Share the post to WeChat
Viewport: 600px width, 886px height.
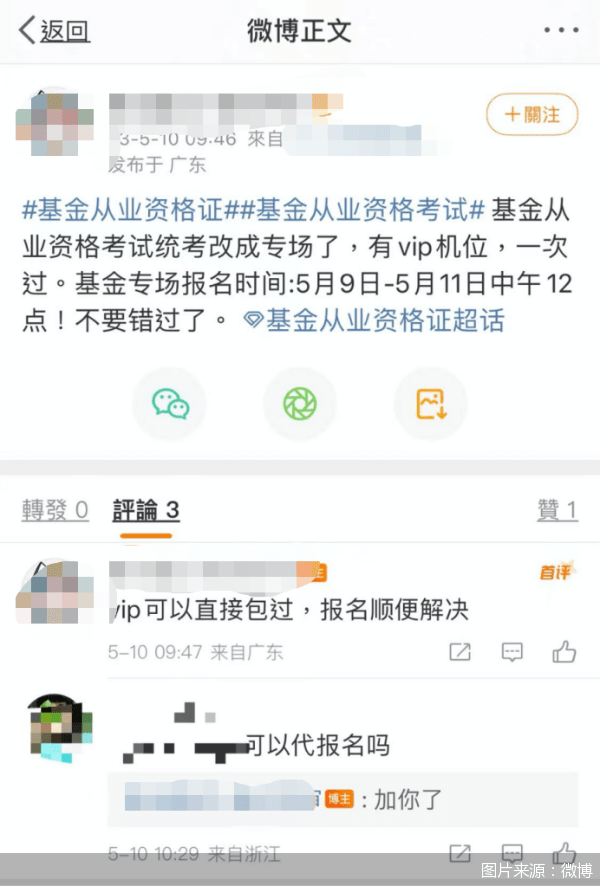click(170, 404)
